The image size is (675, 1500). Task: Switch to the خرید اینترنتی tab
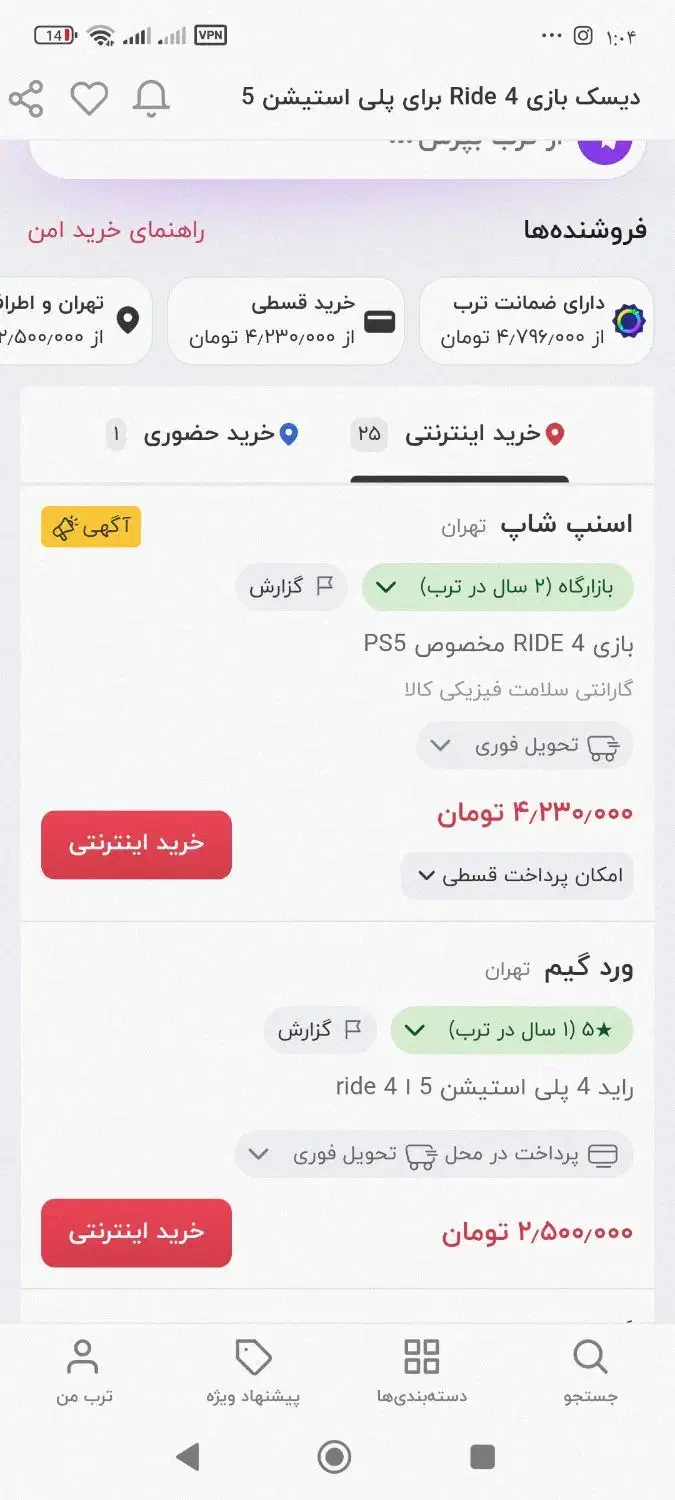coord(460,434)
